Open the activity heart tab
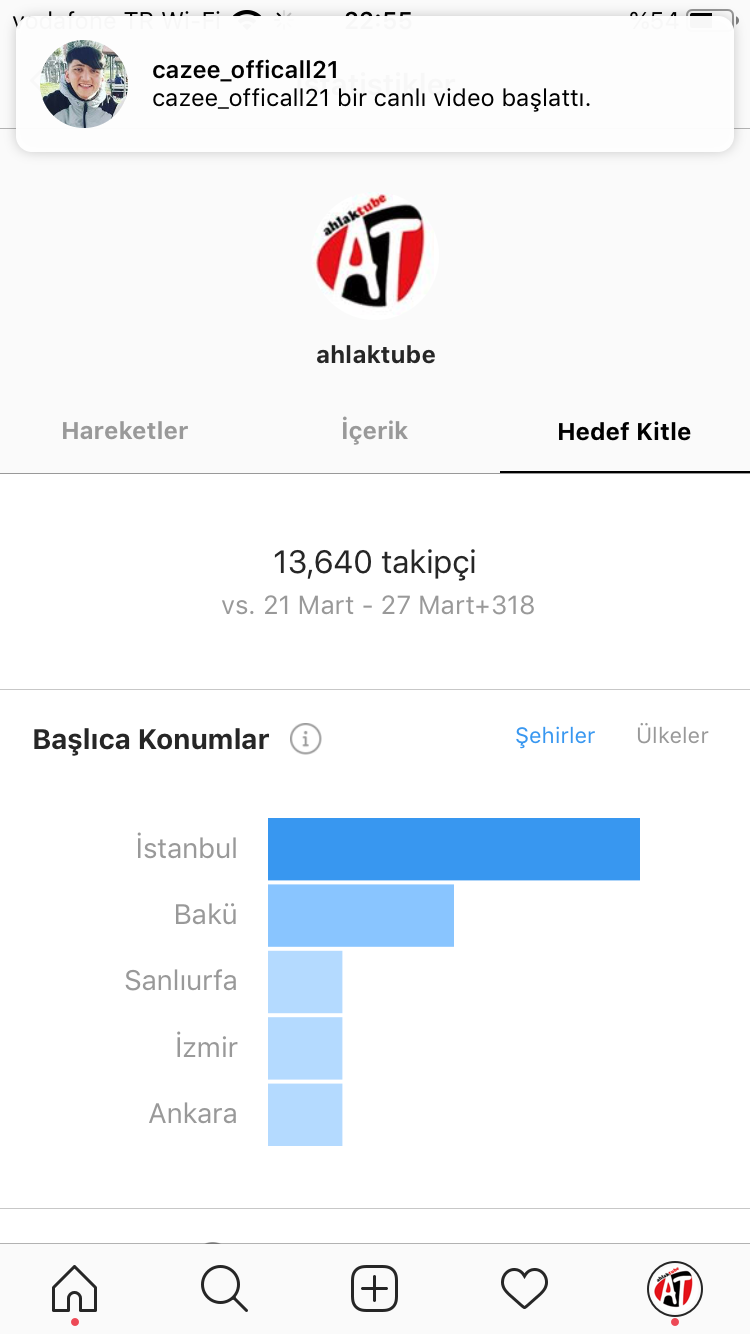The width and height of the screenshot is (750, 1334). (524, 1289)
